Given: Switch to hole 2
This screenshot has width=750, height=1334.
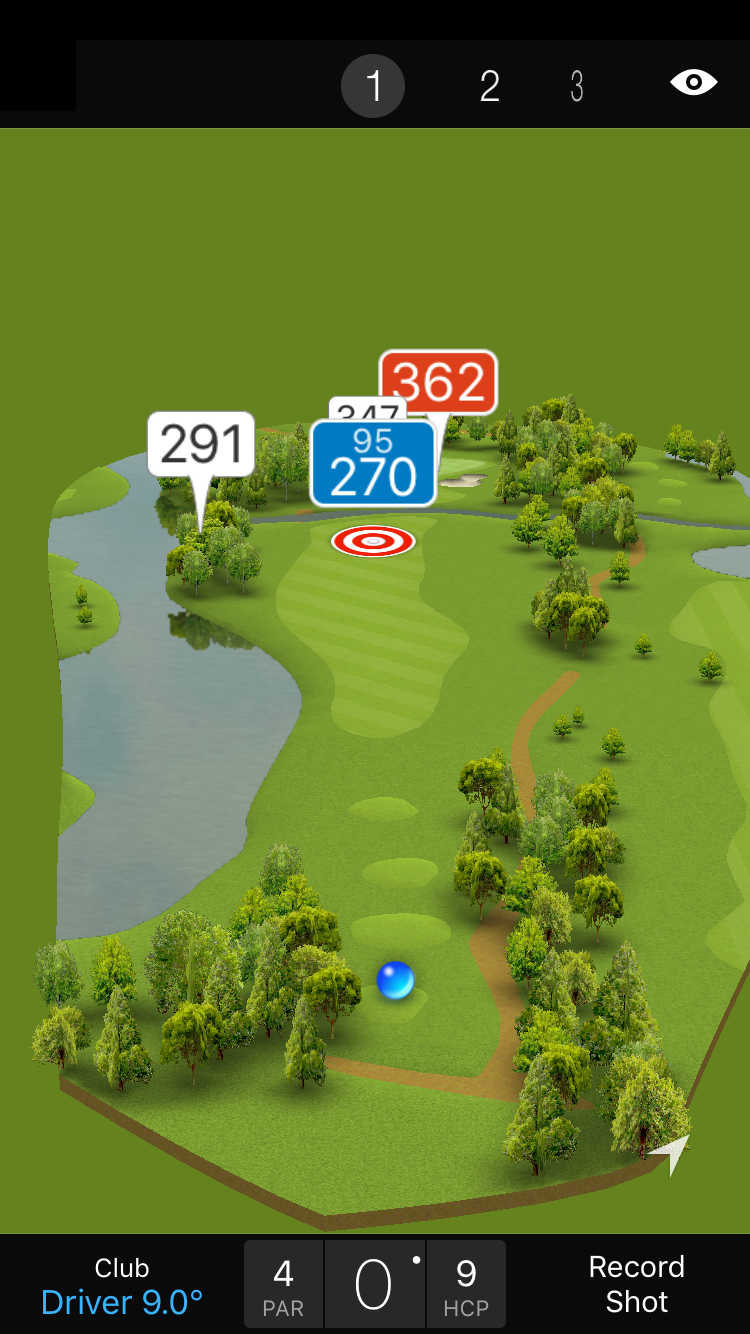Looking at the screenshot, I should [489, 87].
